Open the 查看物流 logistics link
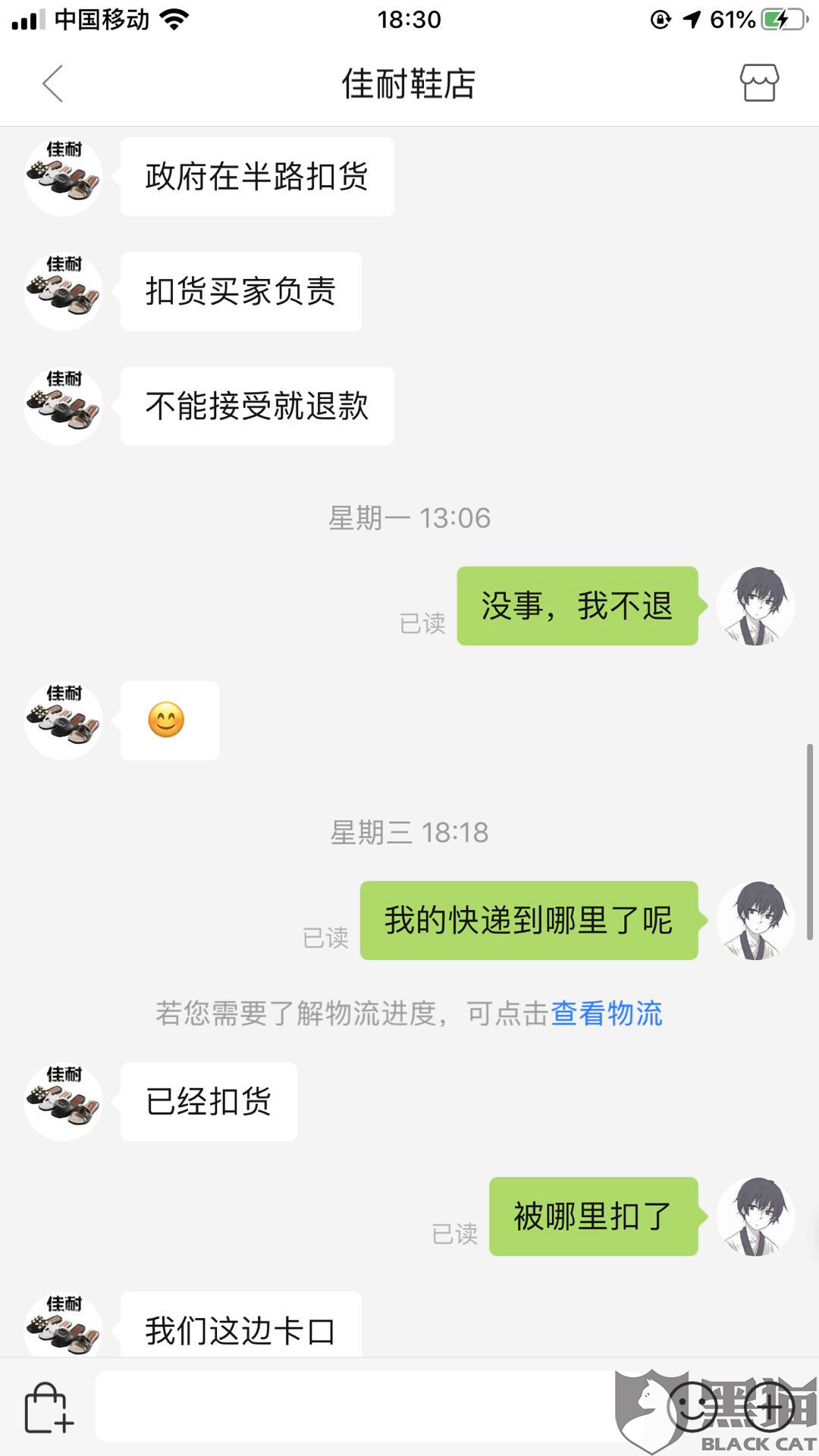The height and width of the screenshot is (1456, 819). [x=606, y=1013]
